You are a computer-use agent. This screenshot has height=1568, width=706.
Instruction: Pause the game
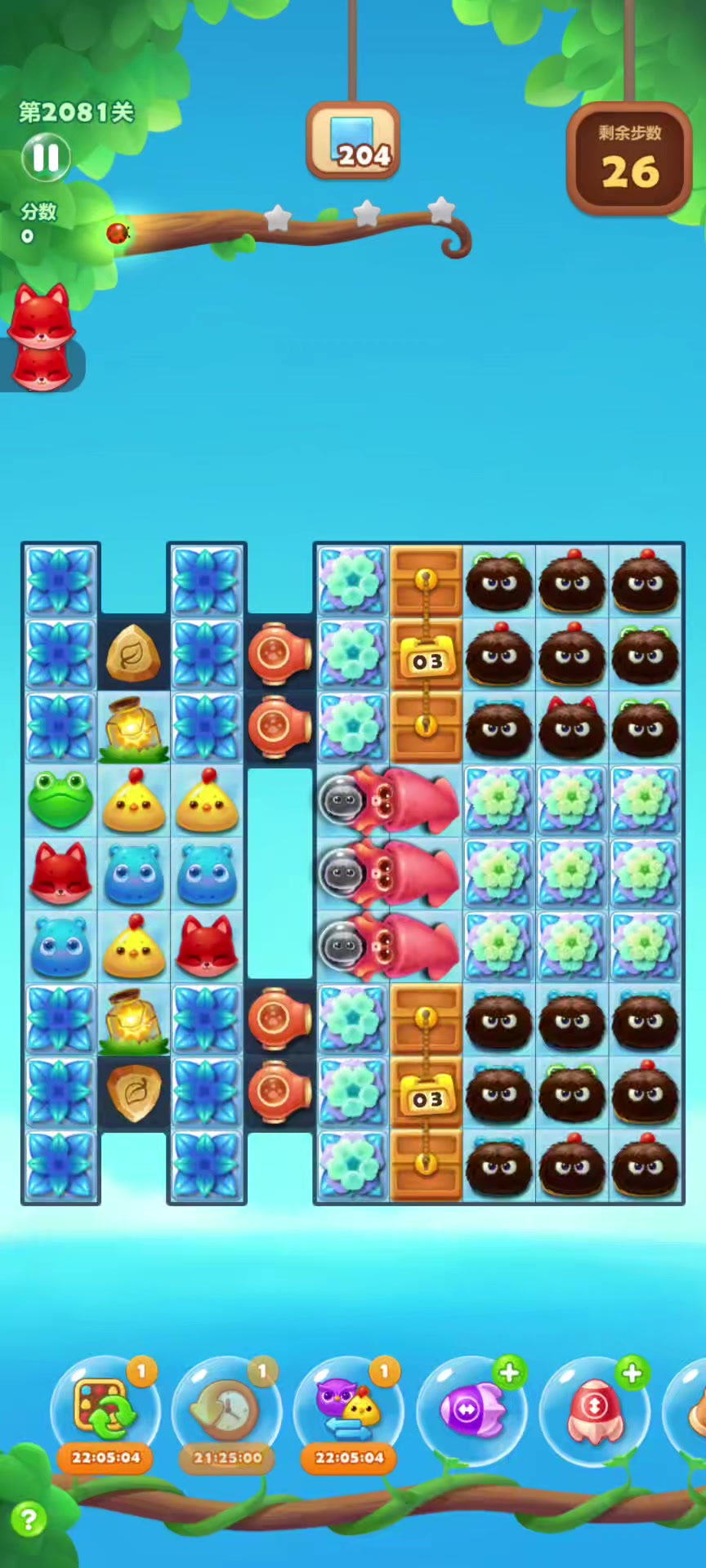[x=46, y=157]
